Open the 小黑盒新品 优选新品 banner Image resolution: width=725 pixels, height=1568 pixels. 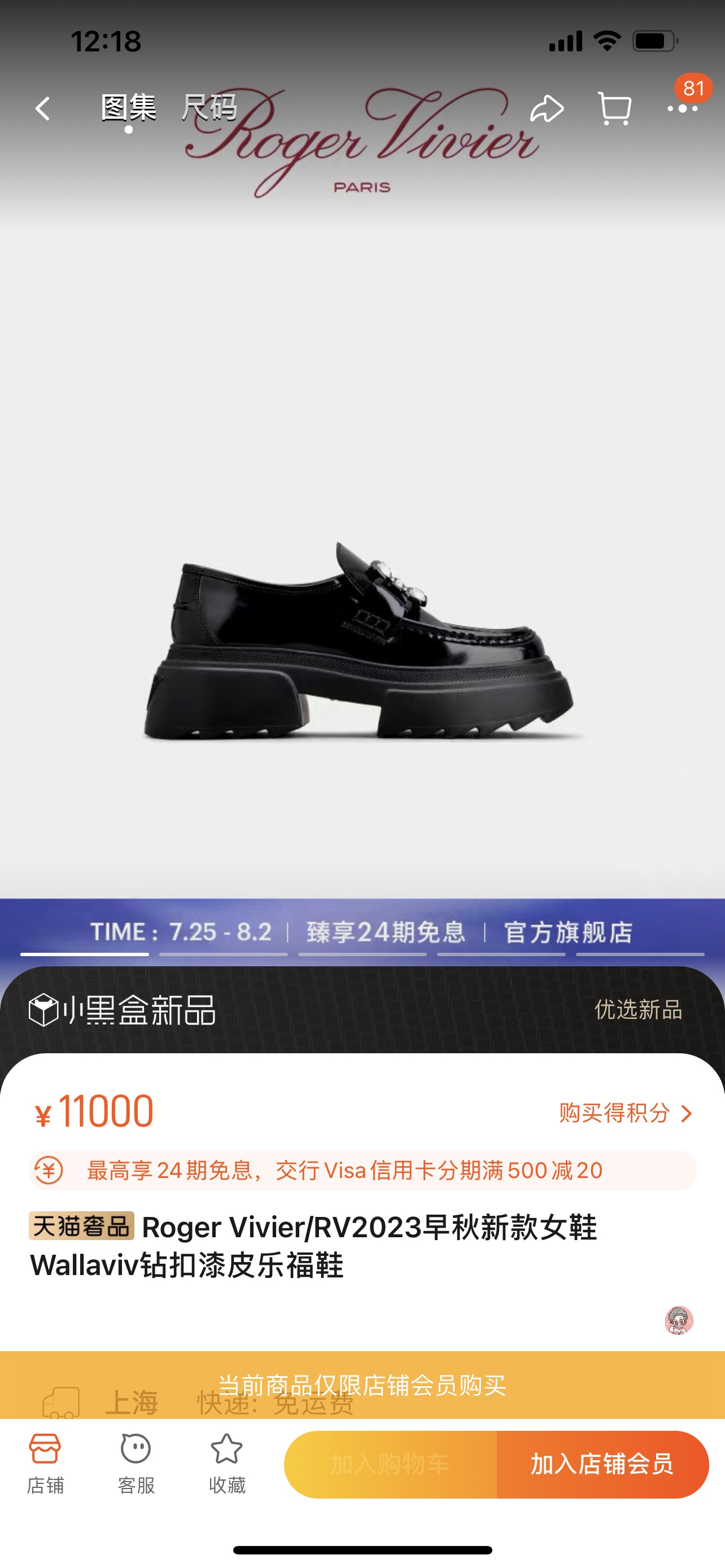pos(362,1009)
